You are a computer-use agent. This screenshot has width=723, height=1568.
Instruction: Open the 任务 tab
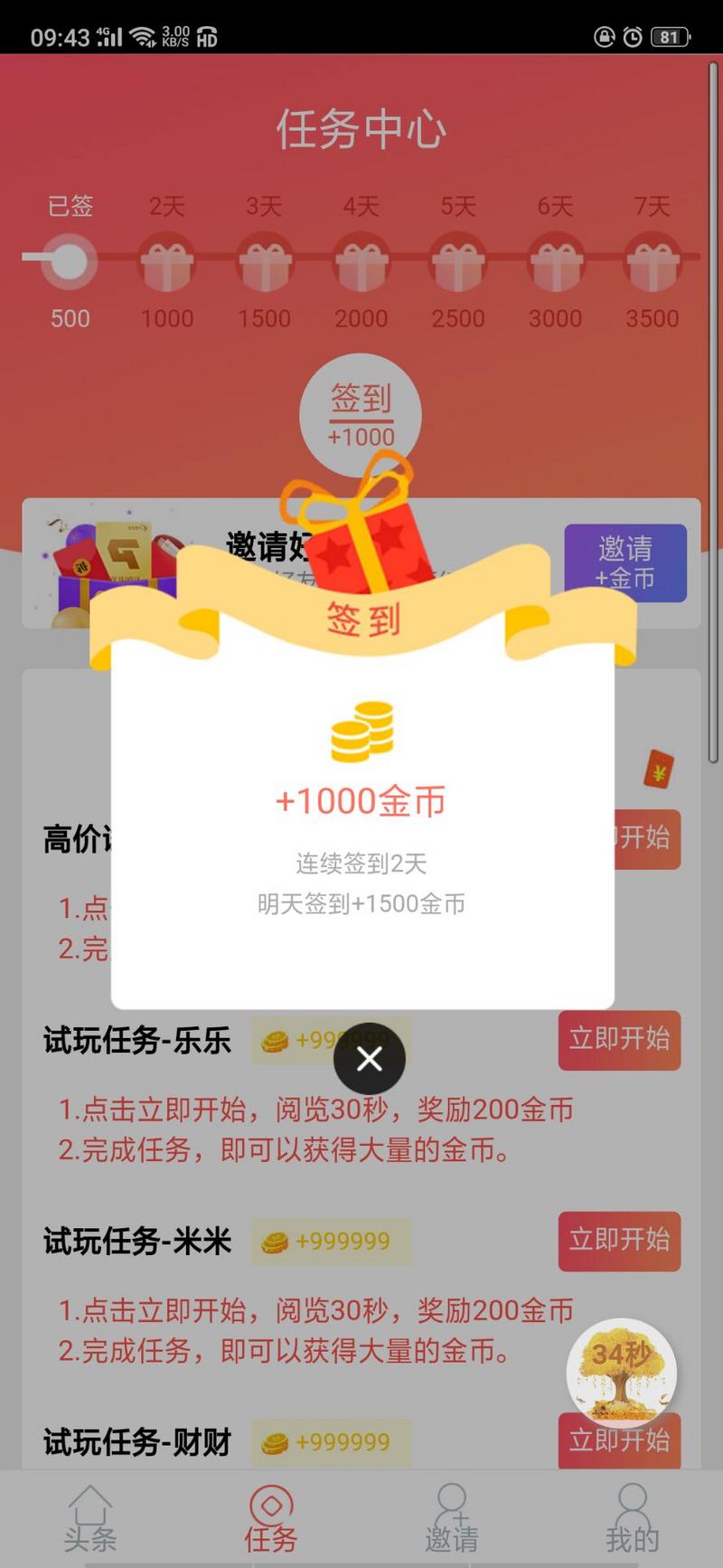[x=270, y=1517]
